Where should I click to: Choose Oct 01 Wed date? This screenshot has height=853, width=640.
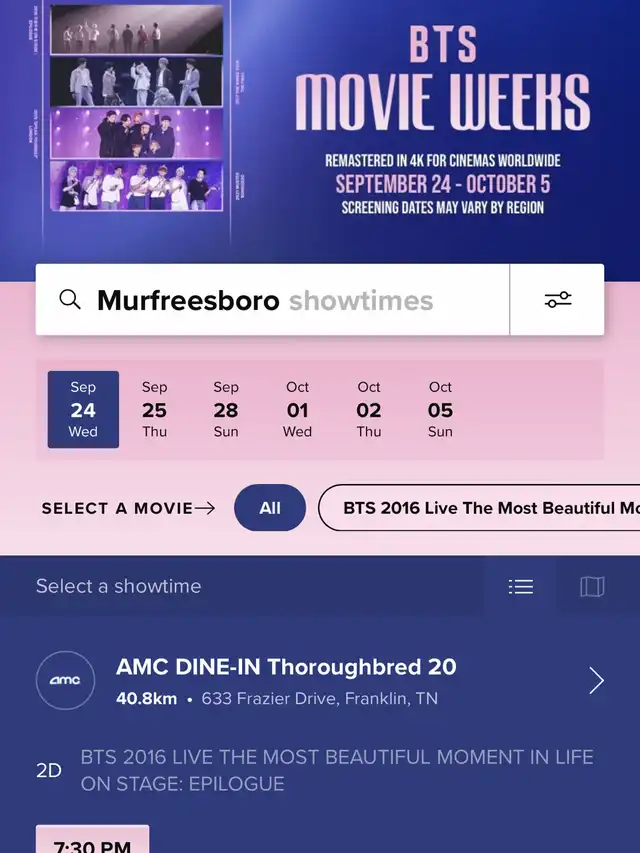(x=297, y=410)
